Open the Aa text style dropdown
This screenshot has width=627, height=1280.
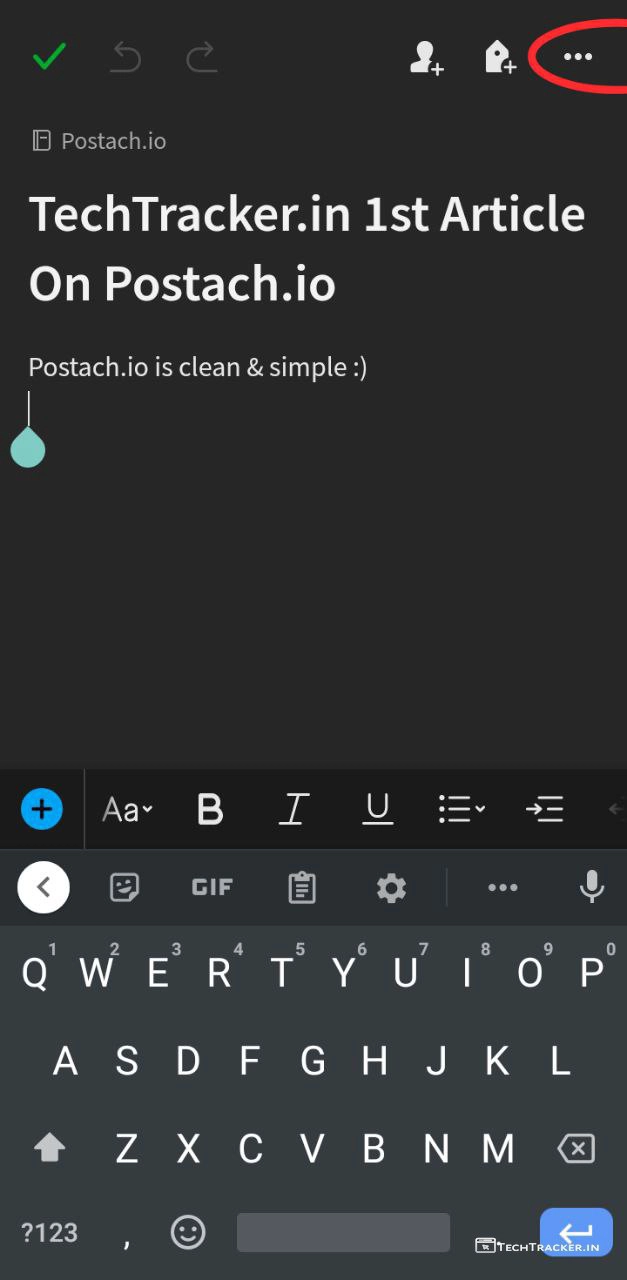pos(127,810)
